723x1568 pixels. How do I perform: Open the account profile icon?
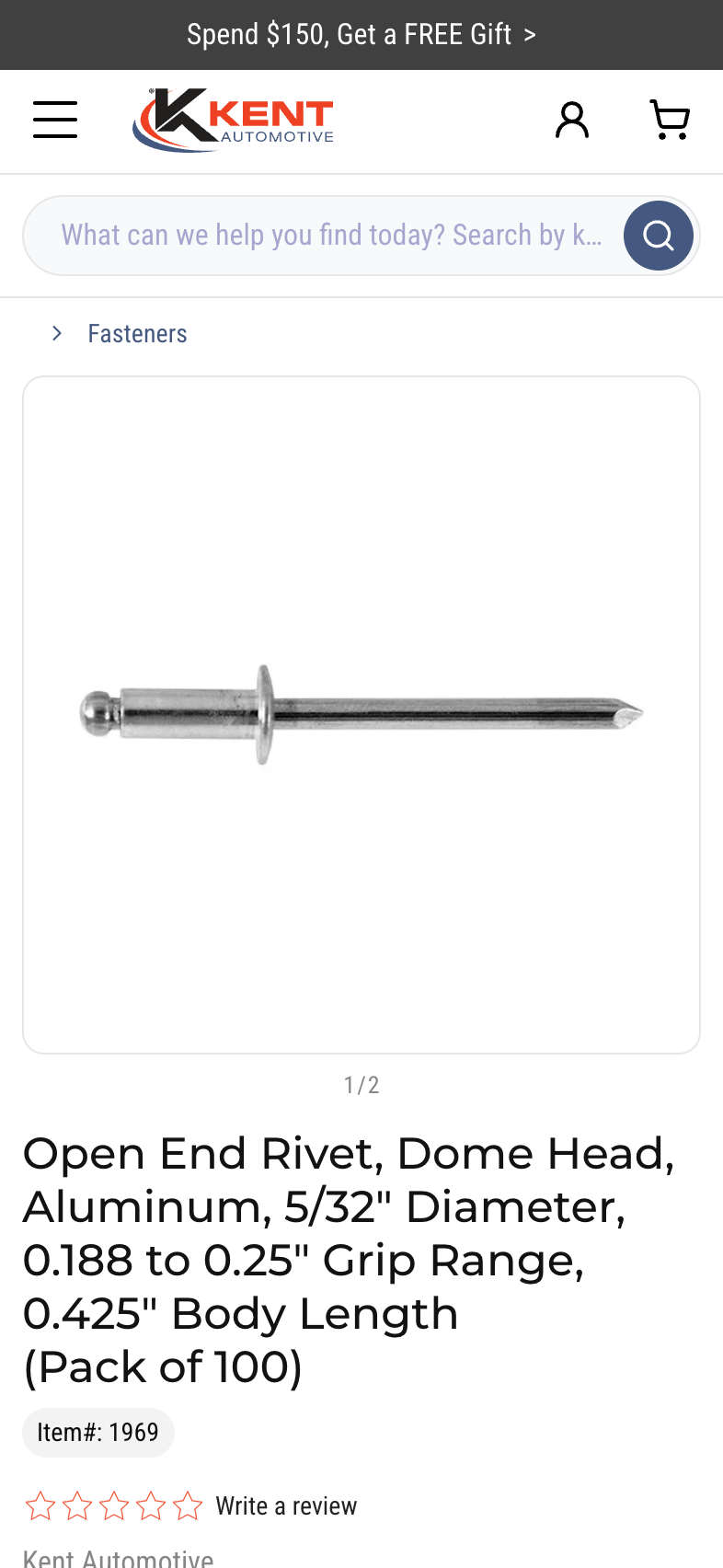[572, 120]
